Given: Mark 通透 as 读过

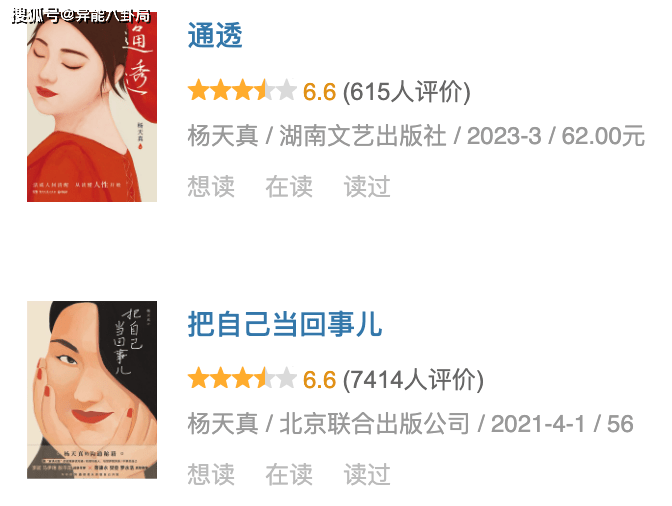Looking at the screenshot, I should 367,186.
